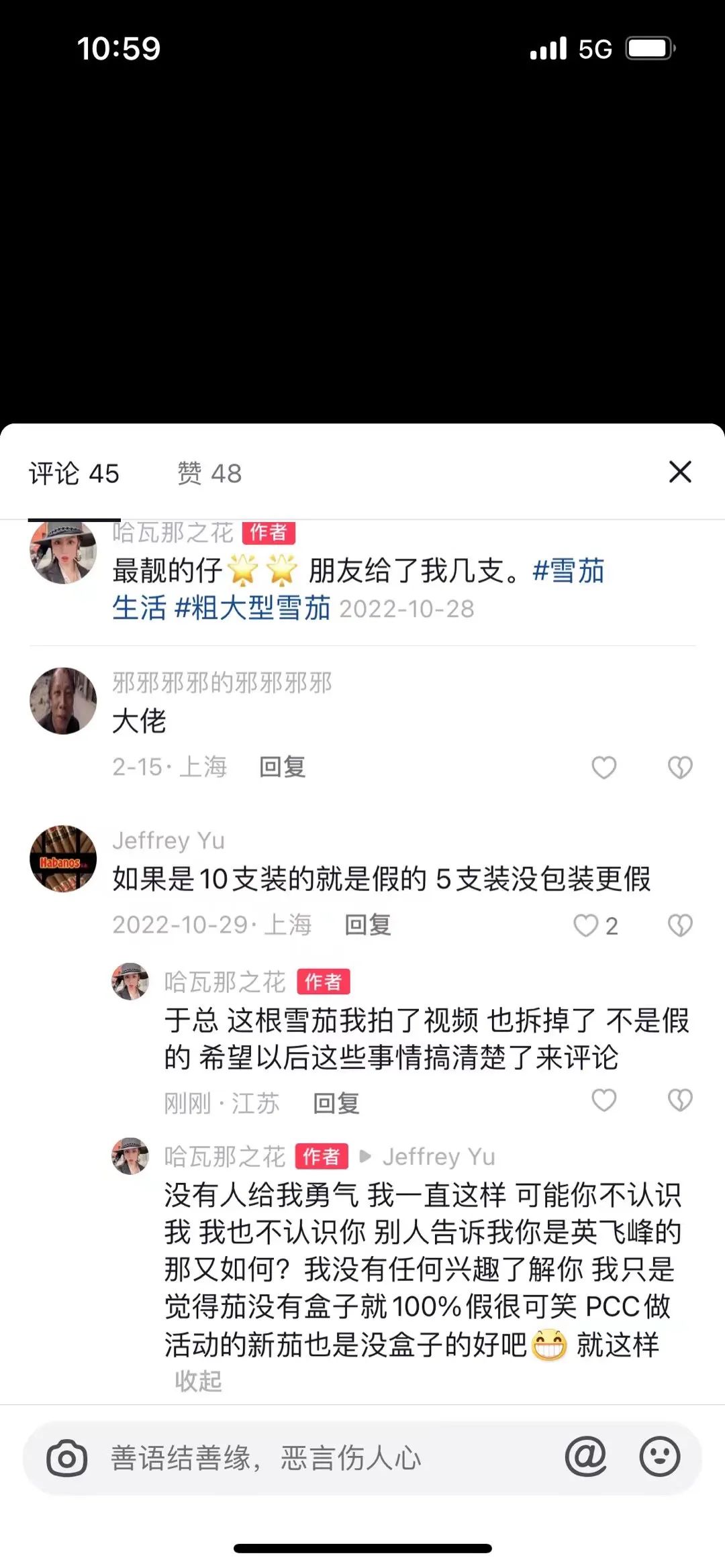Screen dimensions: 725x1568
Task: Dislike the comment 大佬
Action: (679, 767)
